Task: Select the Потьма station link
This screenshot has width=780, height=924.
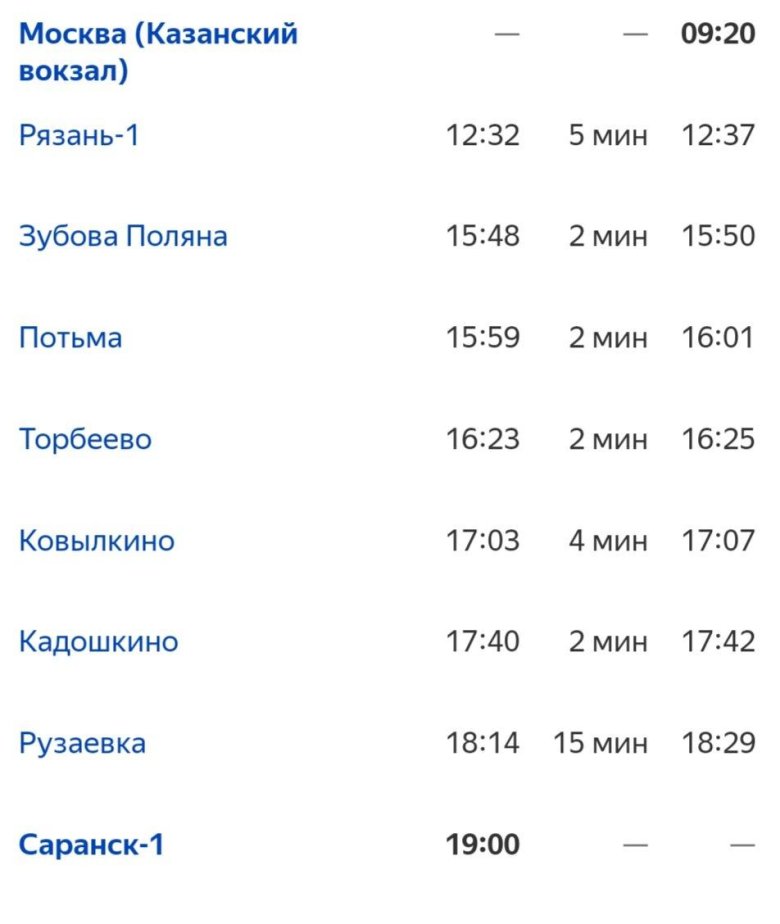Action: pos(70,338)
